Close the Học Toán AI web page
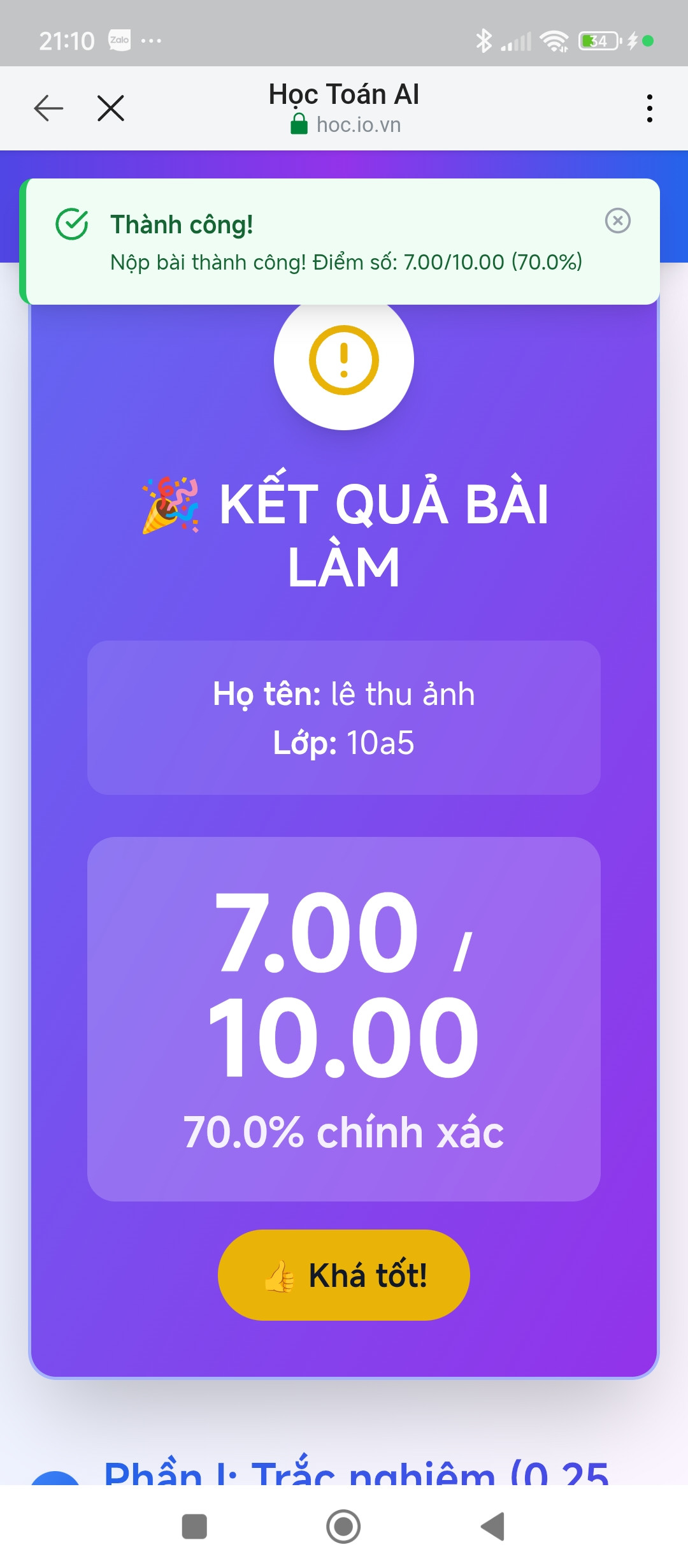The height and width of the screenshot is (1568, 688). (x=111, y=108)
